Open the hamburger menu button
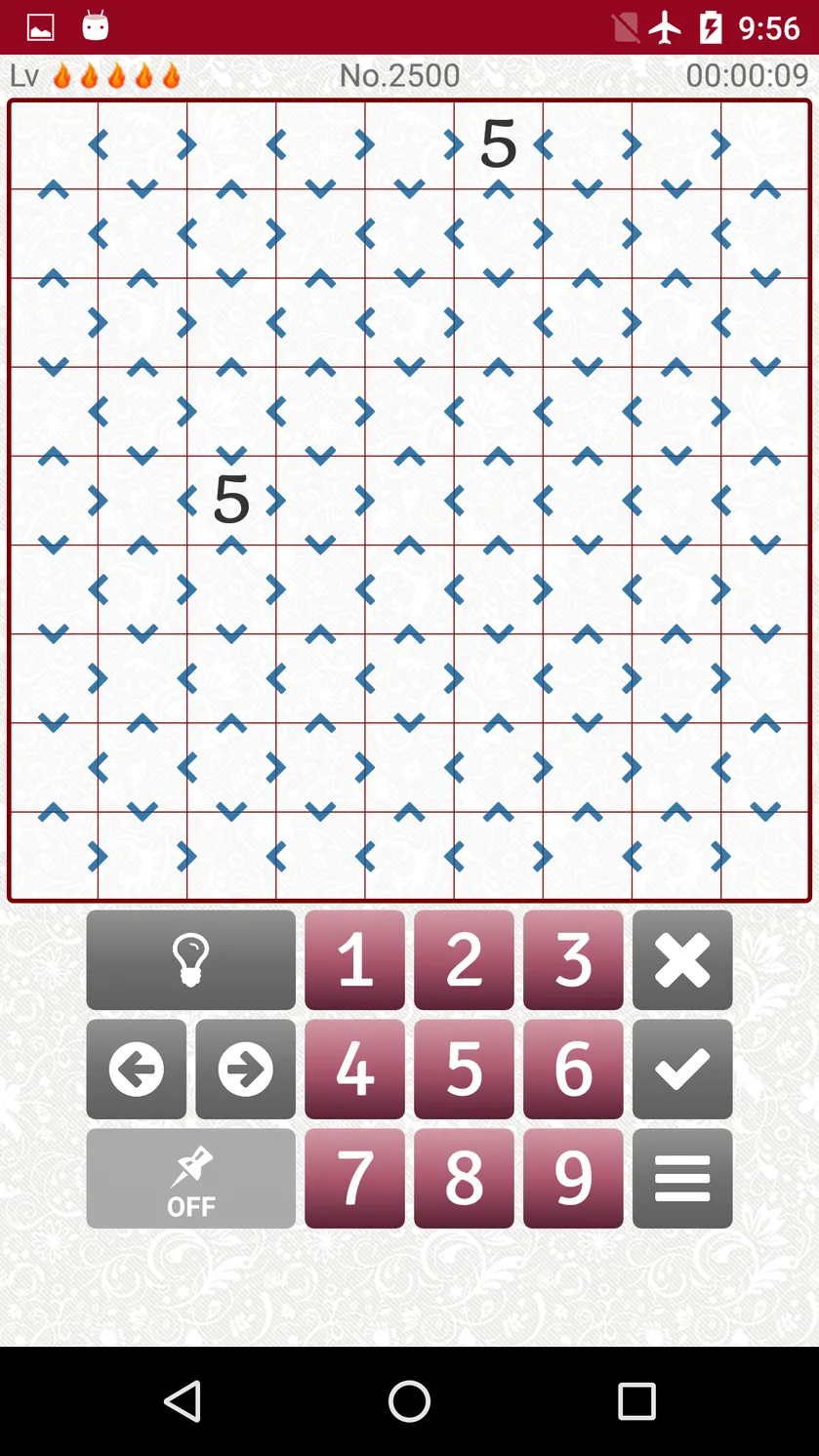The image size is (819, 1456). point(682,1179)
